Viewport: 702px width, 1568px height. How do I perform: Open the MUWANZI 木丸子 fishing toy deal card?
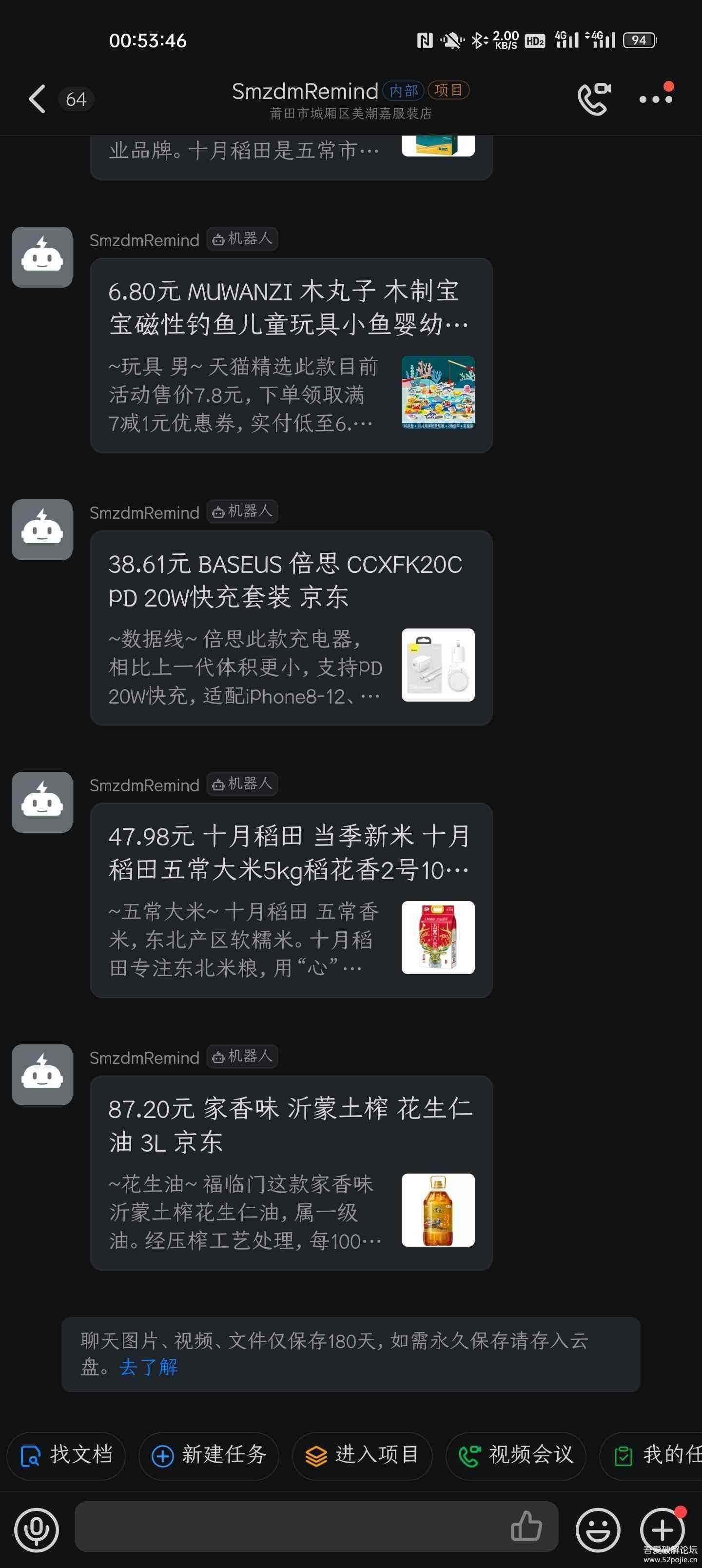(291, 355)
